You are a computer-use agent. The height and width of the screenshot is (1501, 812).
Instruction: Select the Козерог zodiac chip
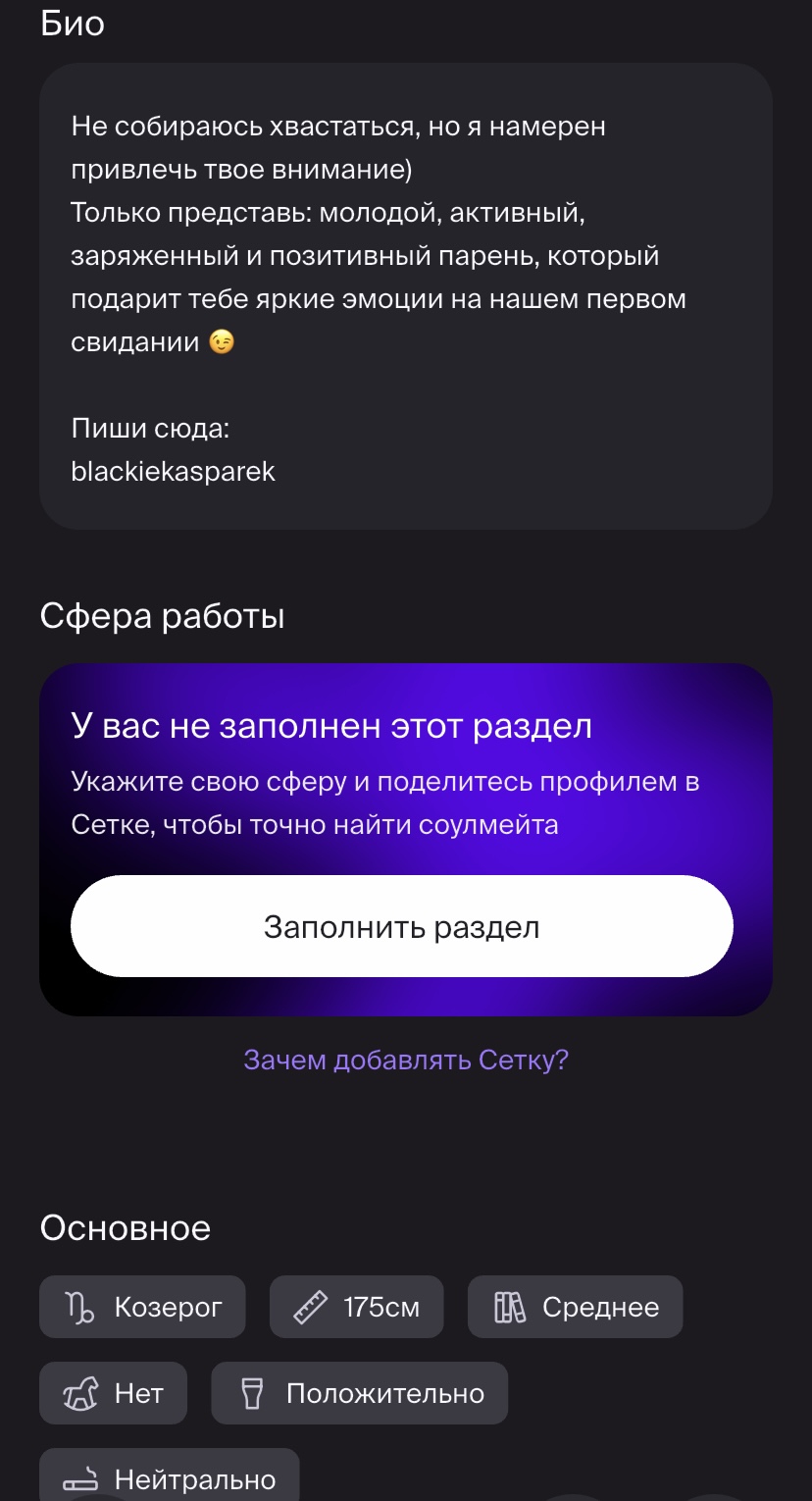pyautogui.click(x=142, y=1307)
